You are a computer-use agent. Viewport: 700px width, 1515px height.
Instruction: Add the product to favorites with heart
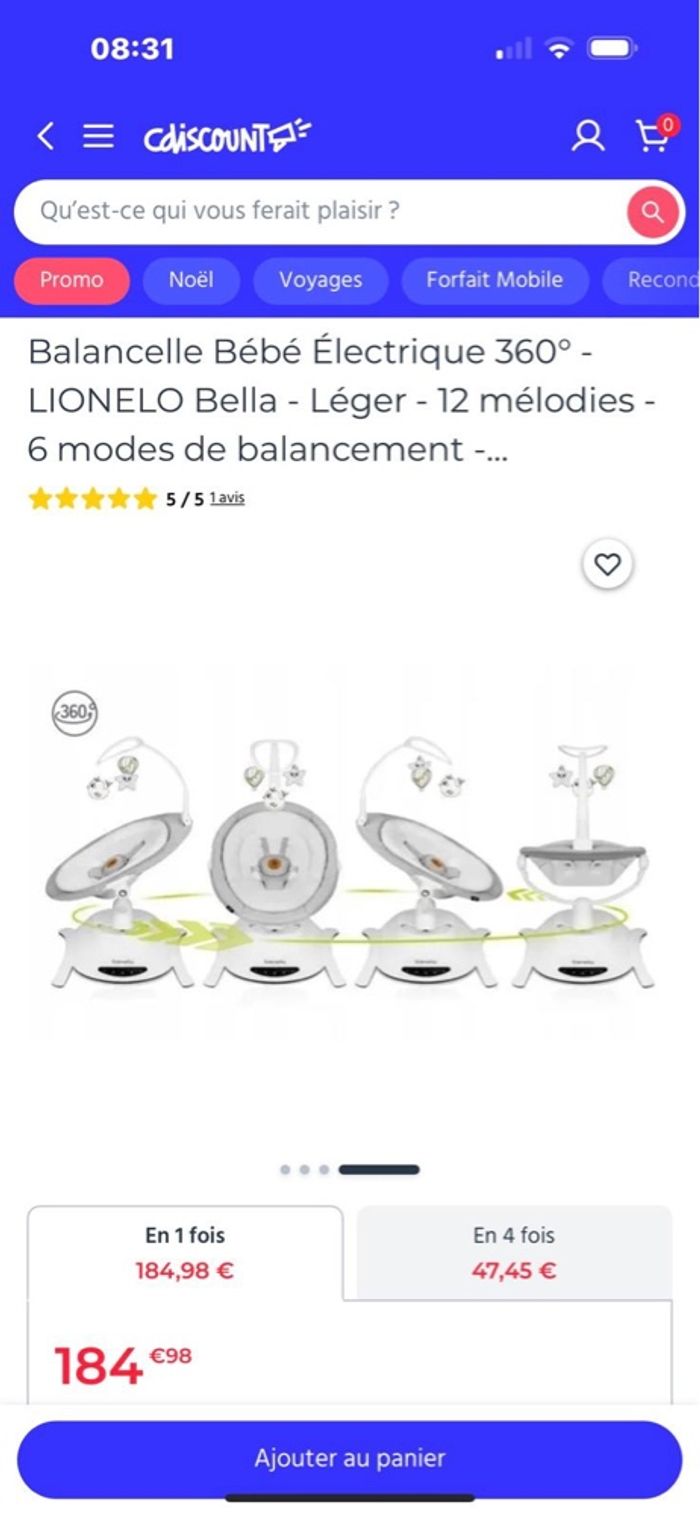607,565
